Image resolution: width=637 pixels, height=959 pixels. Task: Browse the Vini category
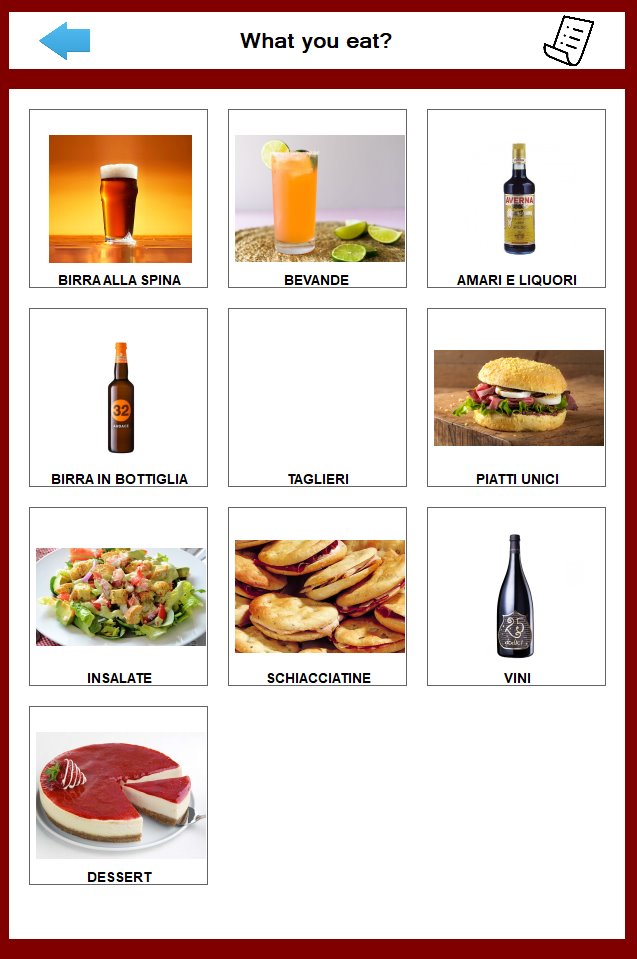pos(516,597)
